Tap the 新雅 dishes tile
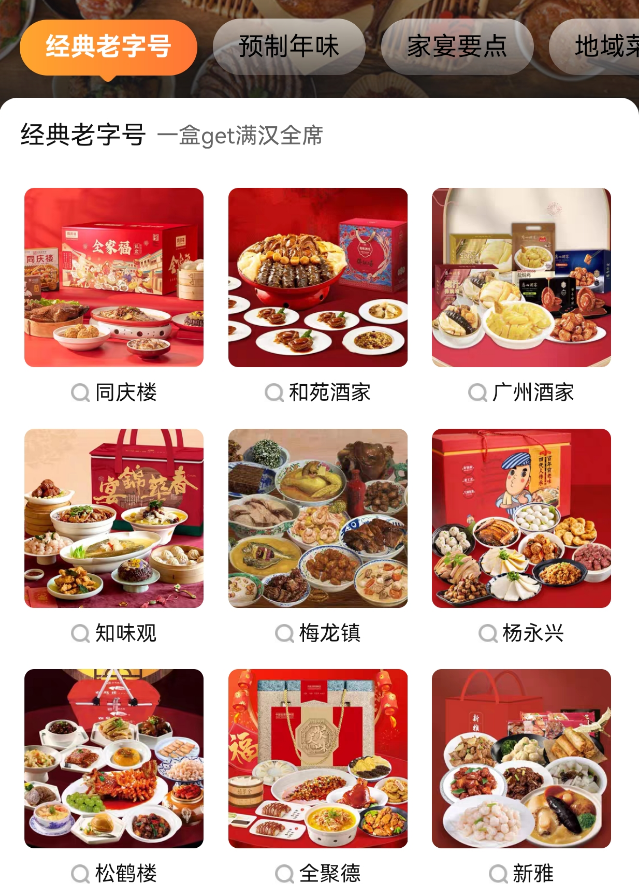This screenshot has height=886, width=640. tap(521, 758)
